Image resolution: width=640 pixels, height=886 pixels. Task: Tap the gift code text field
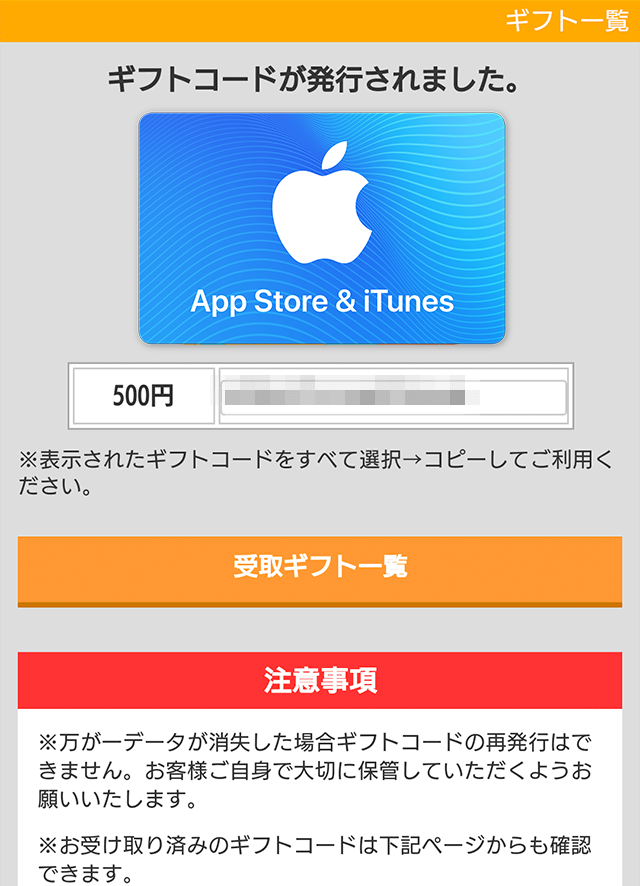click(393, 397)
